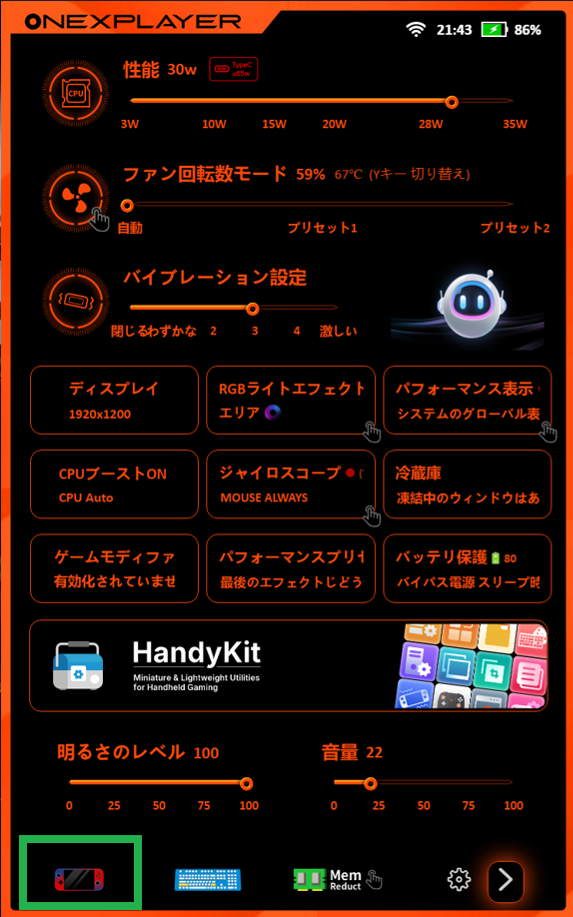The height and width of the screenshot is (917, 573).
Task: Open ディスプレイ 1920x1200 settings
Action: 114,400
